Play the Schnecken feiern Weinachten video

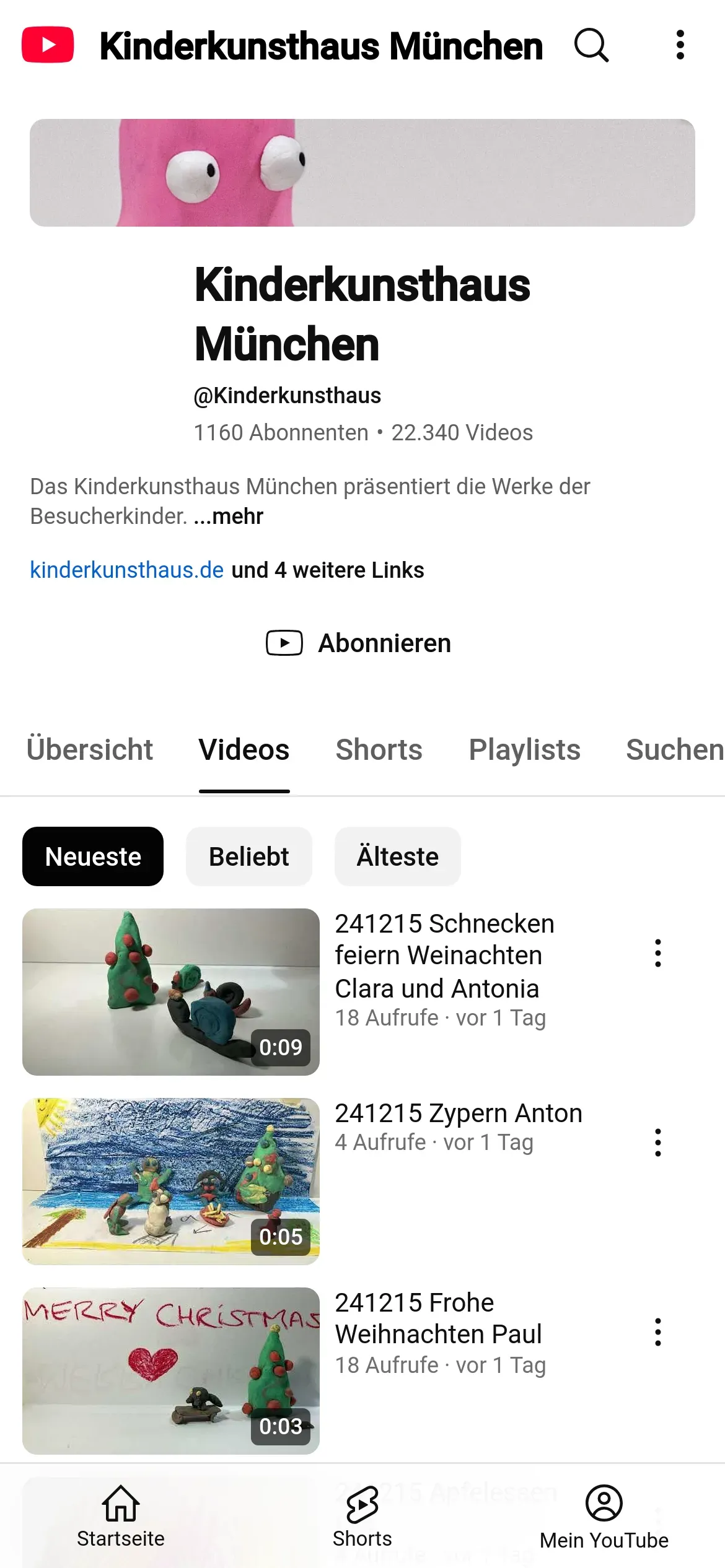(171, 991)
